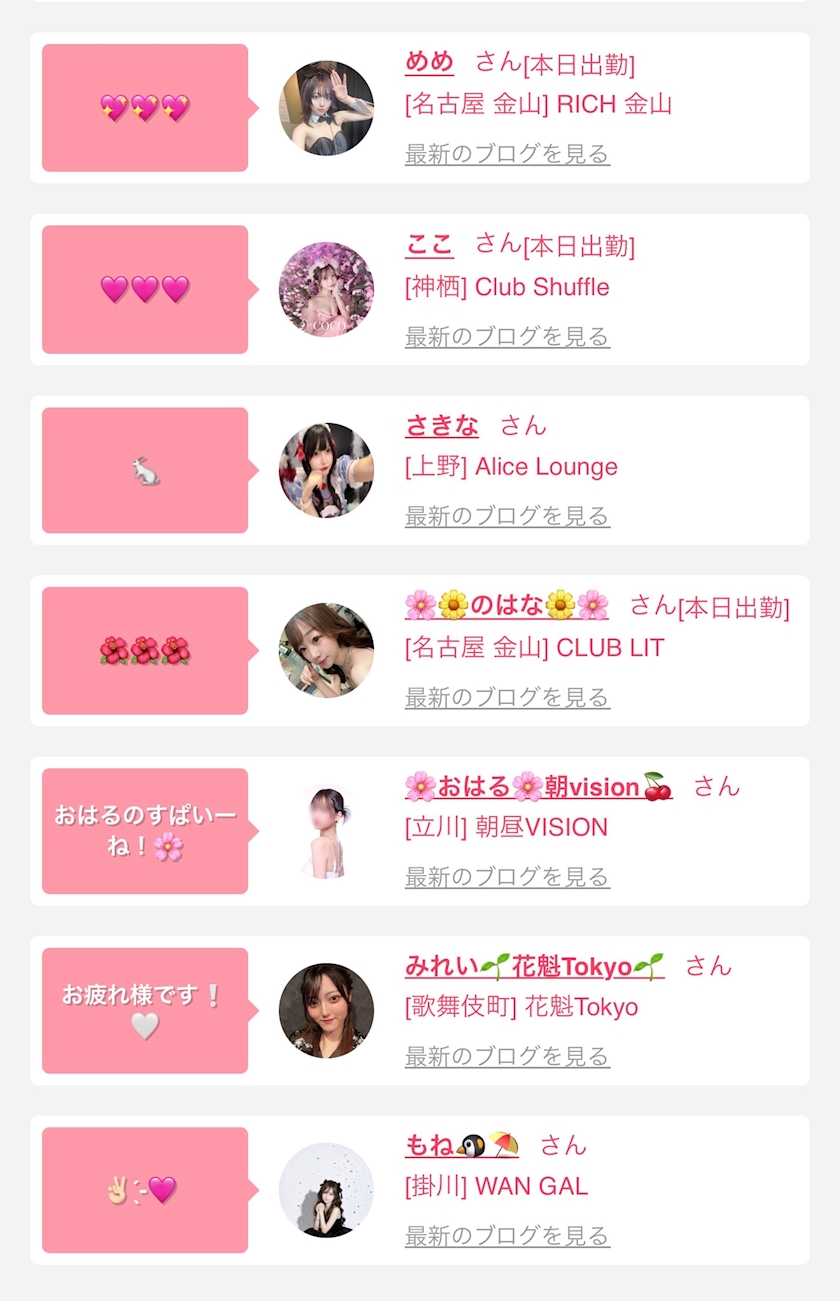The width and height of the screenshot is (840, 1301).
Task: Open めめ's profile name link
Action: tap(429, 62)
